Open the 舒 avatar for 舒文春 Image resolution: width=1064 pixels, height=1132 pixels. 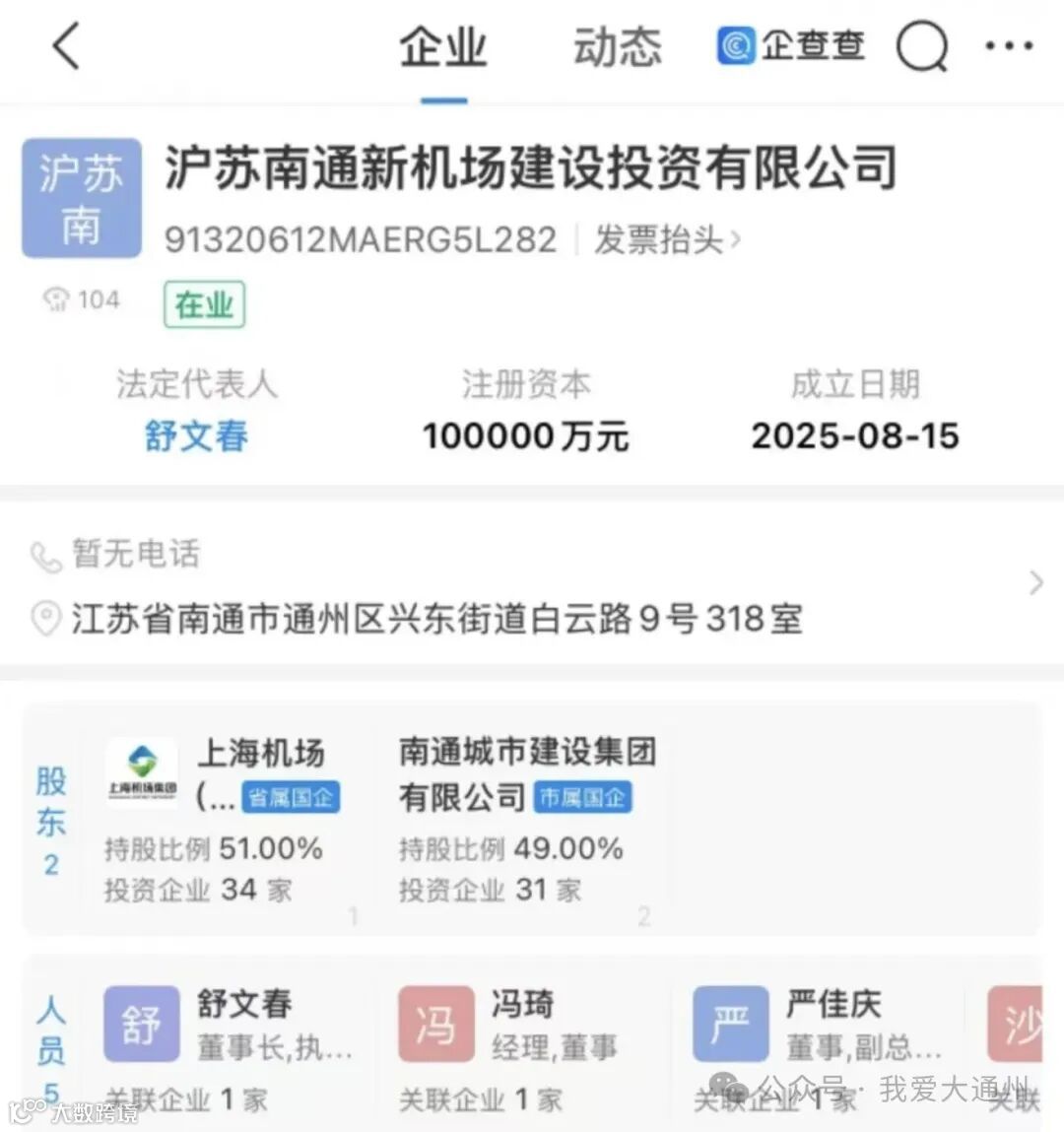coord(141,1024)
